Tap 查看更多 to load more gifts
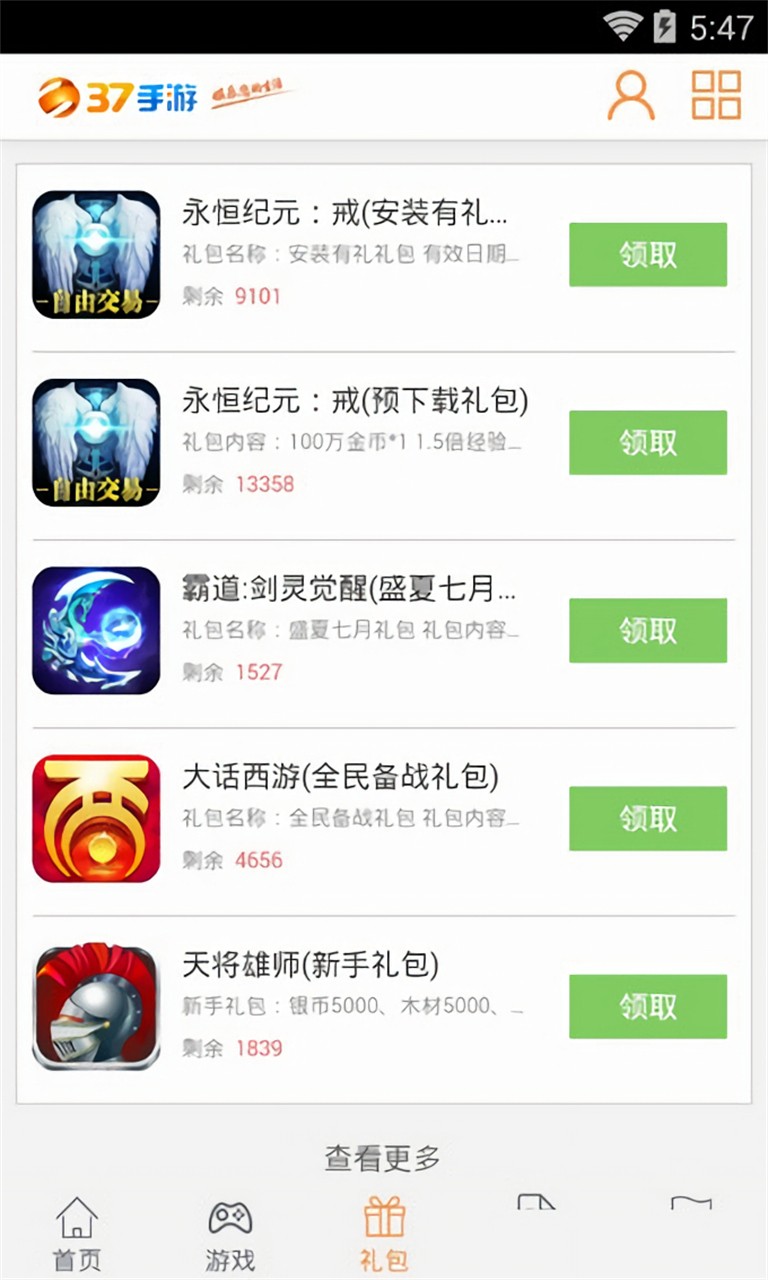This screenshot has width=768, height=1280. (383, 1159)
